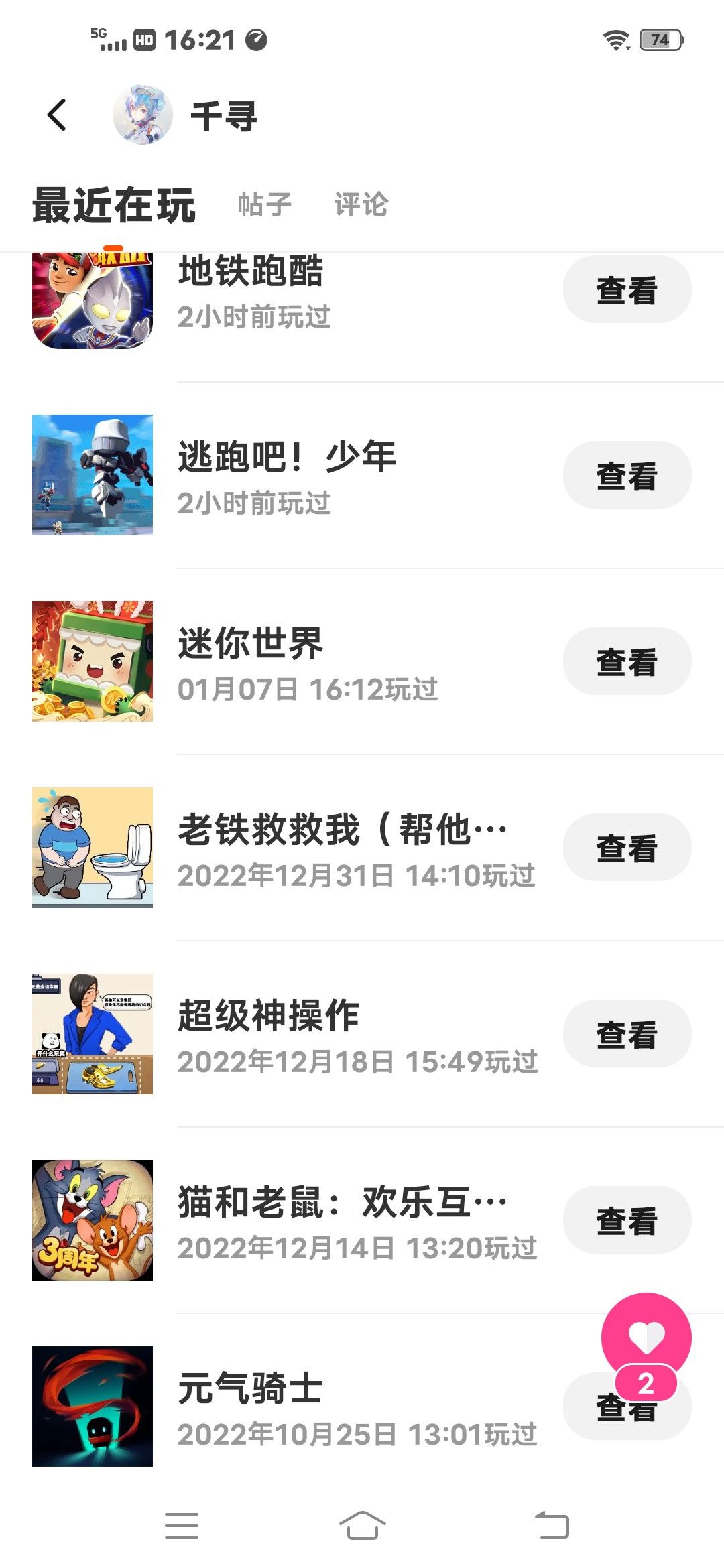This screenshot has width=724, height=1568.
Task: Open the 迷你世界 game icon
Action: [93, 661]
